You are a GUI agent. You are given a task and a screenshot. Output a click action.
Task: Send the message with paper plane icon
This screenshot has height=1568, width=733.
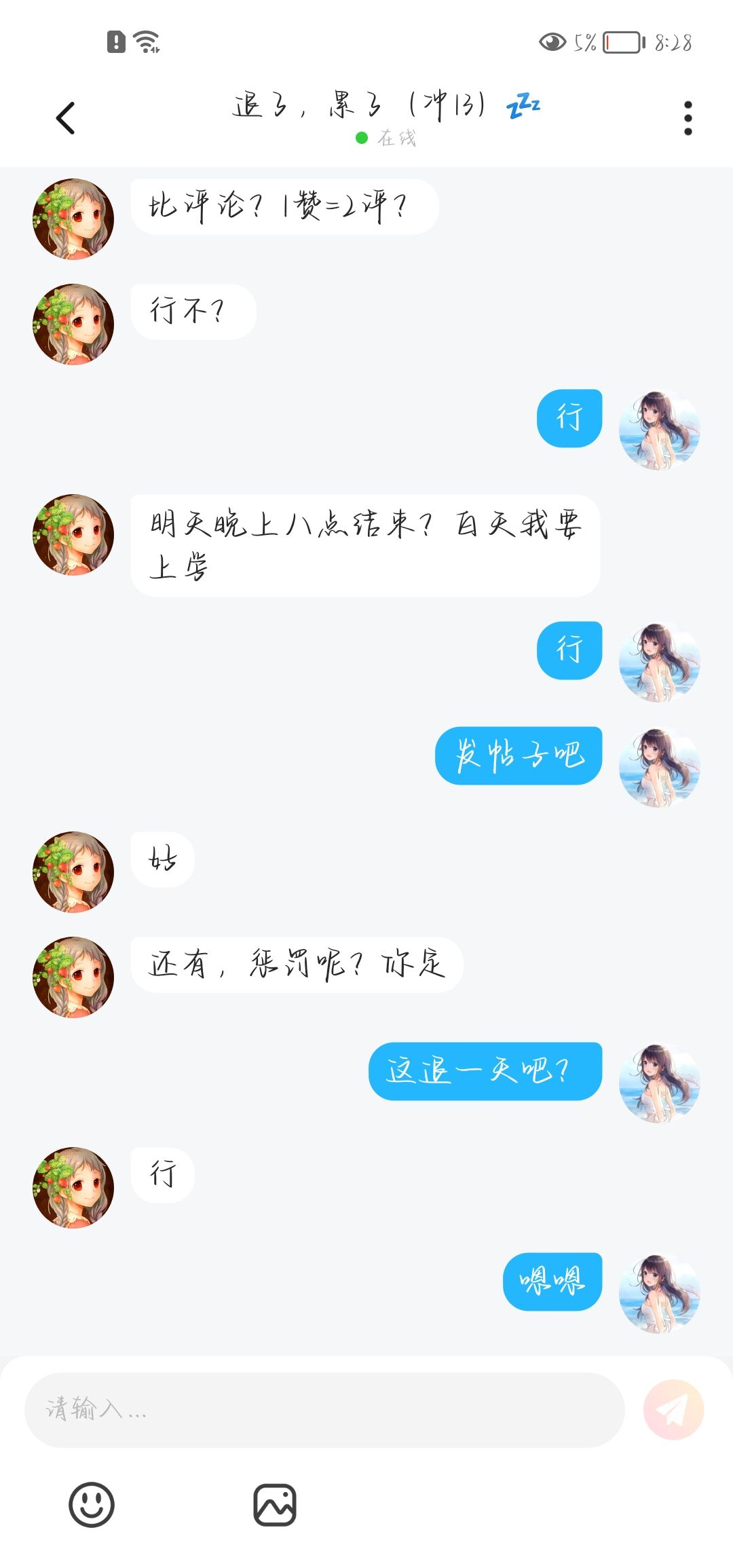[x=673, y=1410]
